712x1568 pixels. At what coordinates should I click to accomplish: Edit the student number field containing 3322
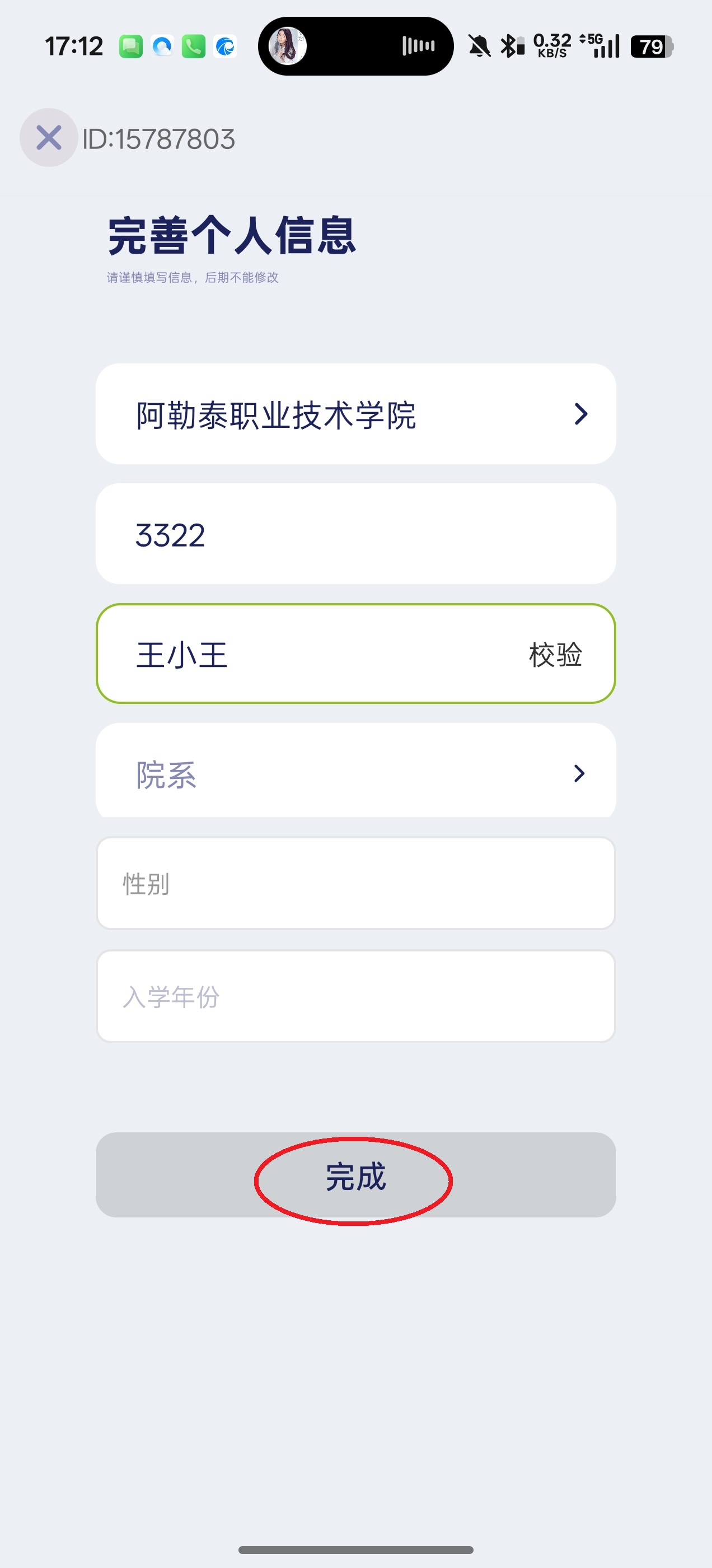355,534
